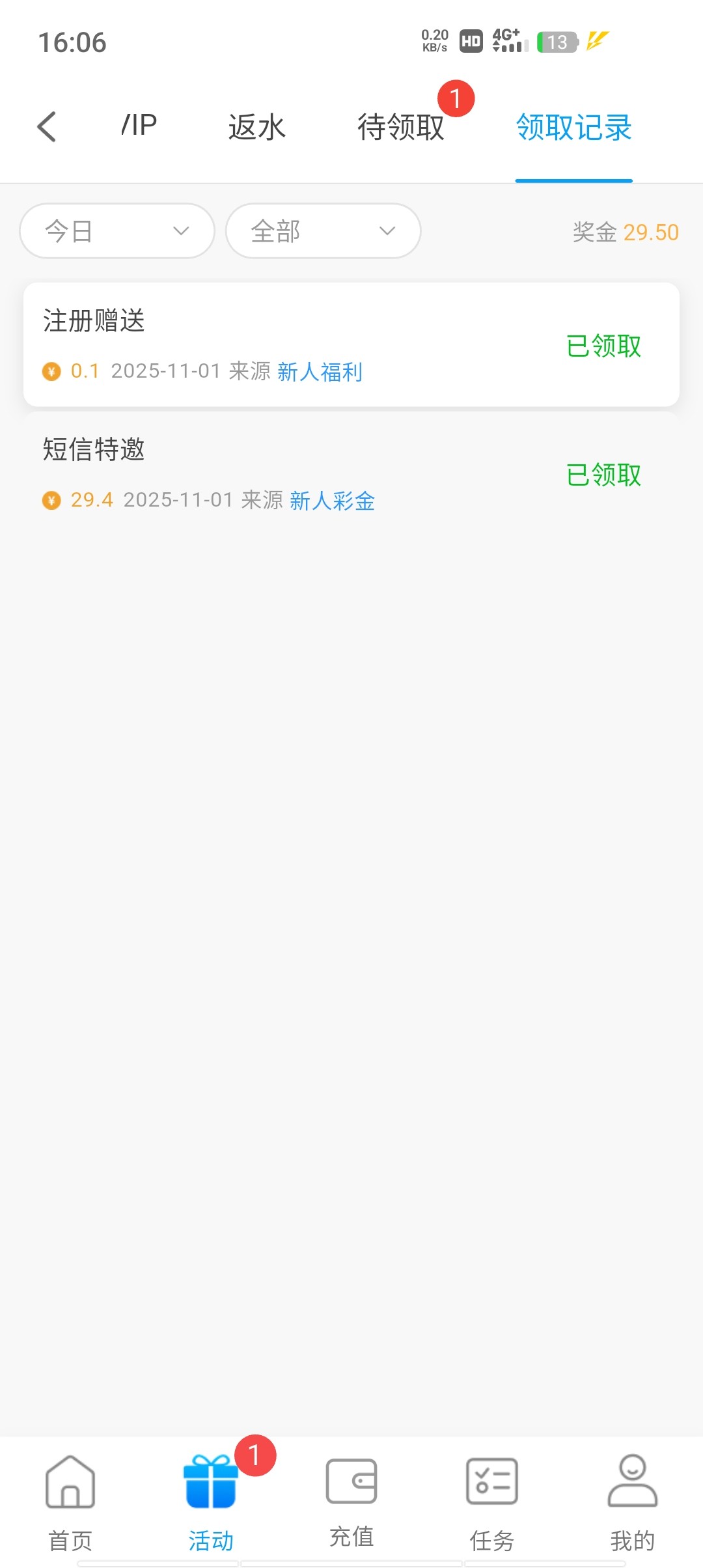Tap the 新人彩金 source link

pyautogui.click(x=332, y=501)
